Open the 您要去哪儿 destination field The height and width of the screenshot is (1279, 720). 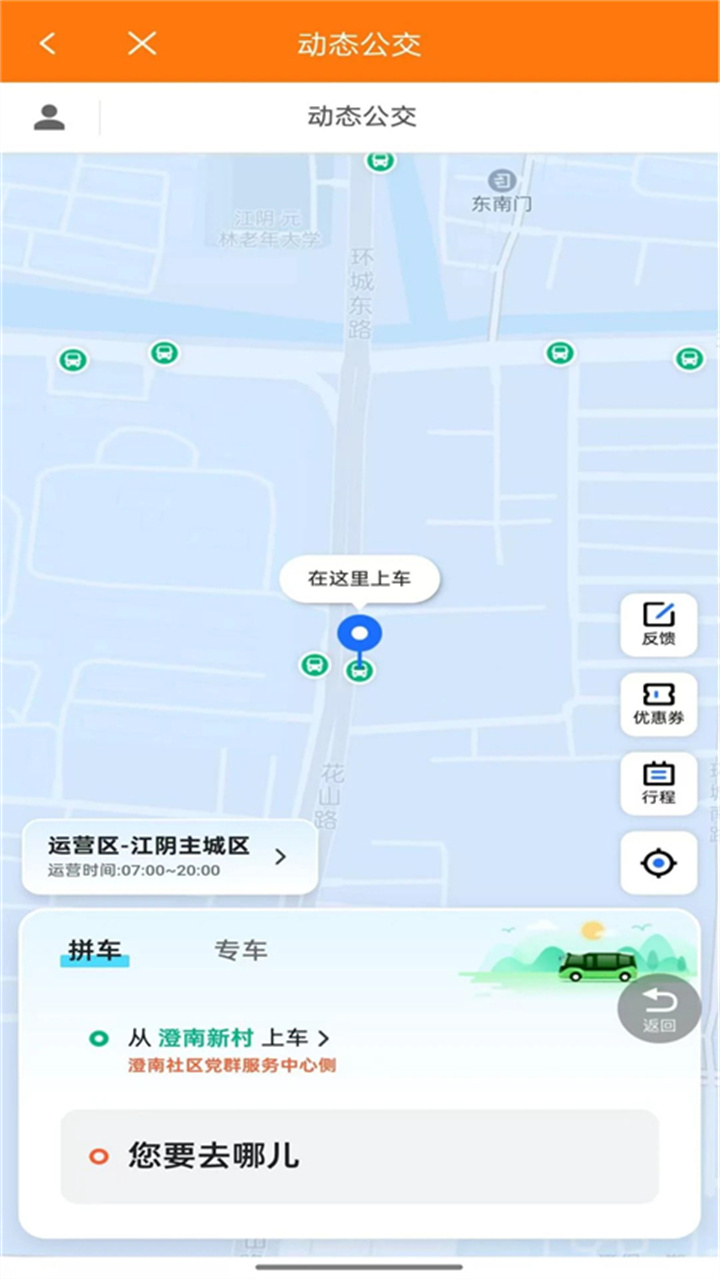click(x=360, y=1156)
